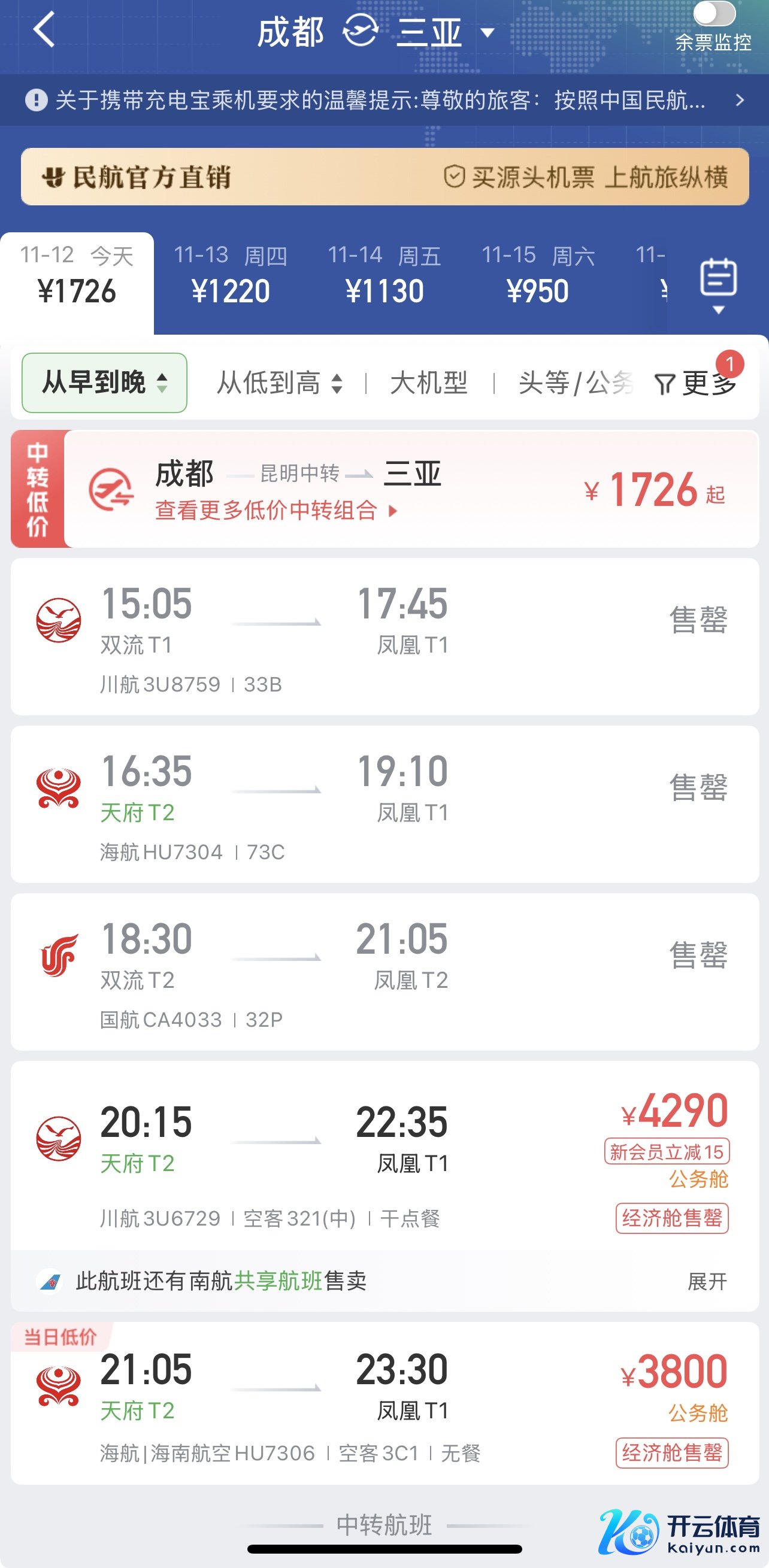Screen dimensions: 769x1568
Task: Toggle the 余票监控 switch
Action: pyautogui.click(x=713, y=14)
